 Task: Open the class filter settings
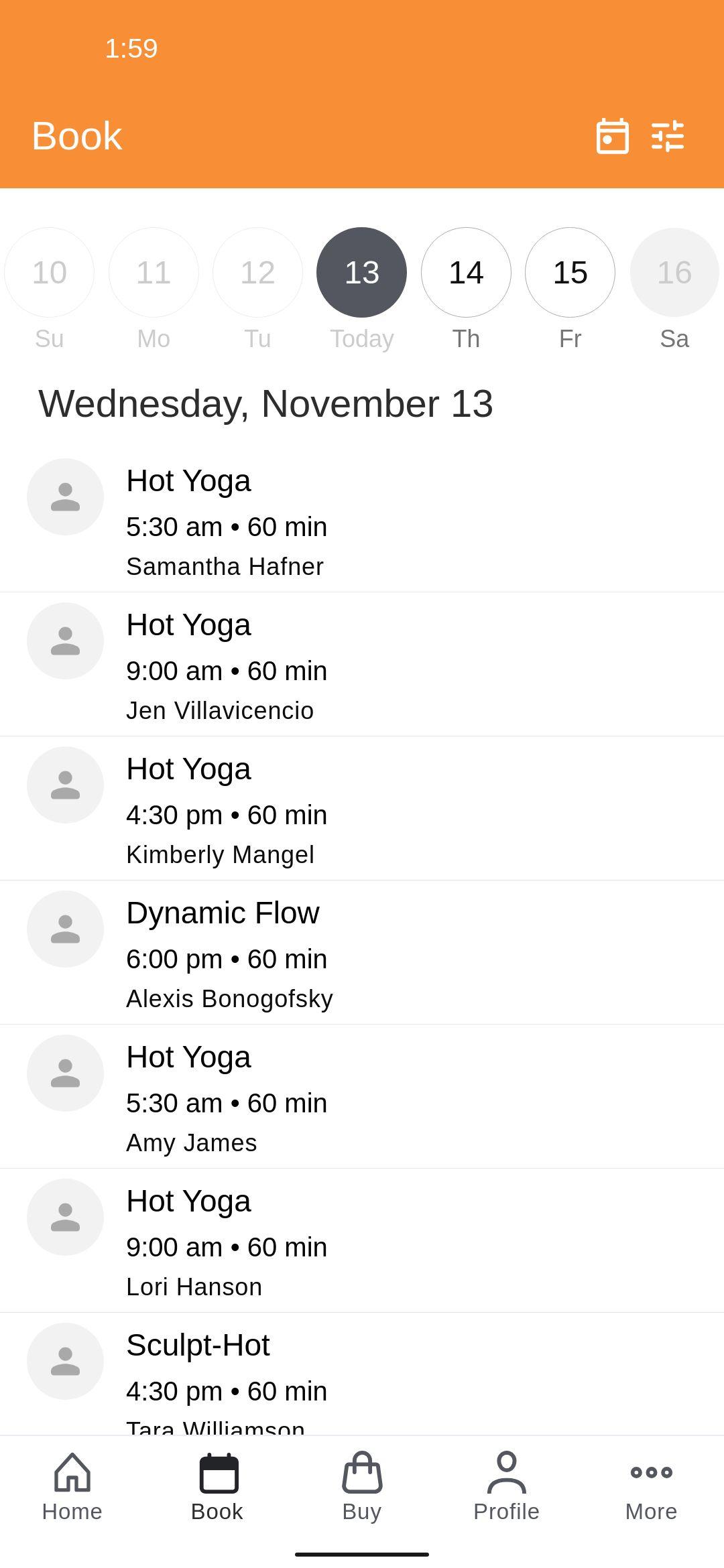(x=668, y=136)
